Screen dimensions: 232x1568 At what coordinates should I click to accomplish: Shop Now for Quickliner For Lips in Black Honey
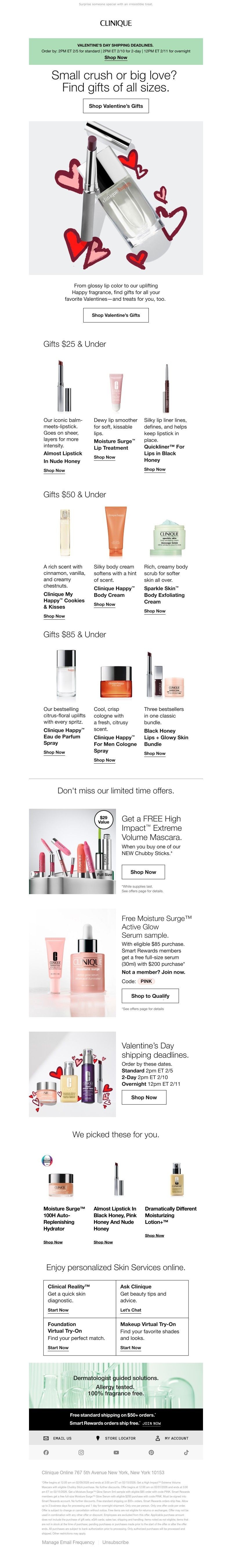tap(155, 469)
